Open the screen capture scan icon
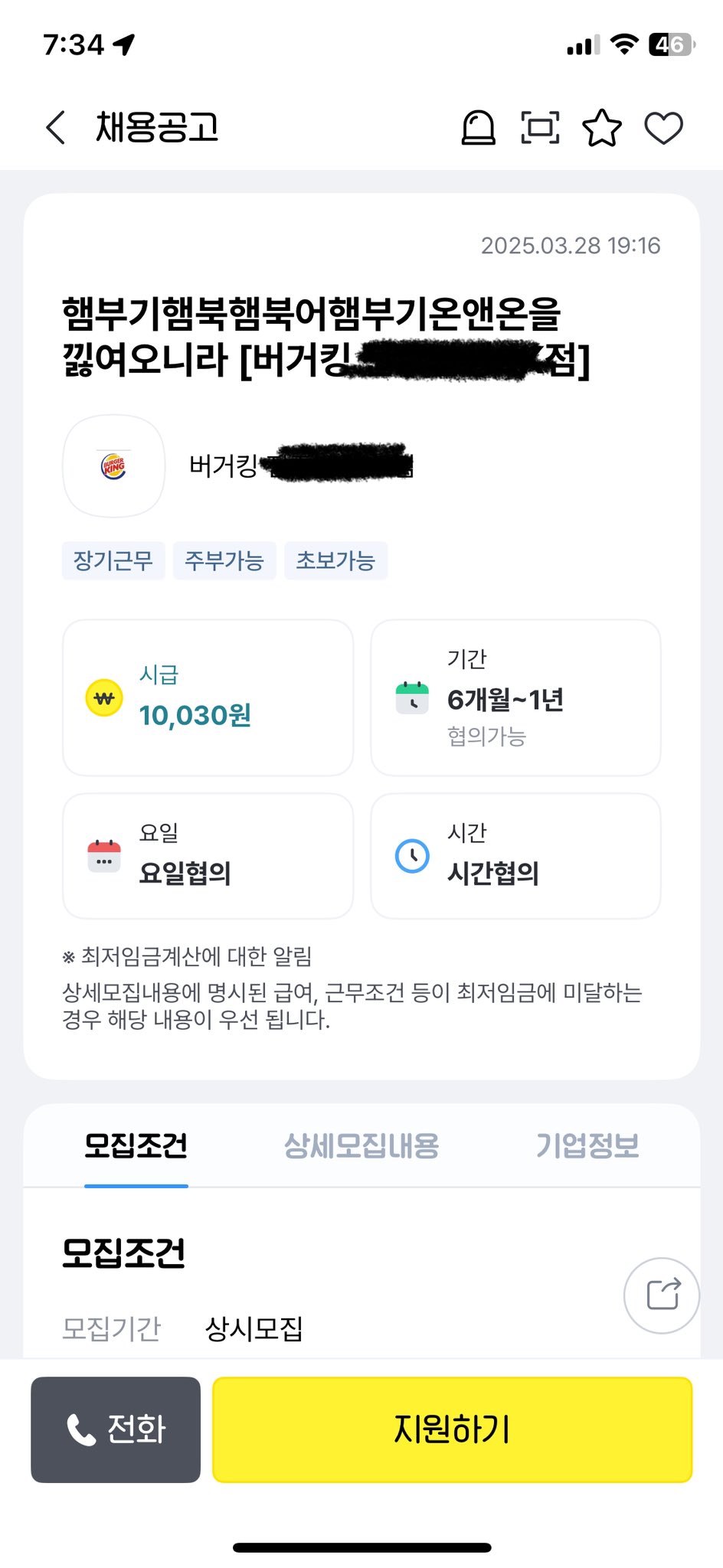Image resolution: width=723 pixels, height=1568 pixels. (540, 127)
